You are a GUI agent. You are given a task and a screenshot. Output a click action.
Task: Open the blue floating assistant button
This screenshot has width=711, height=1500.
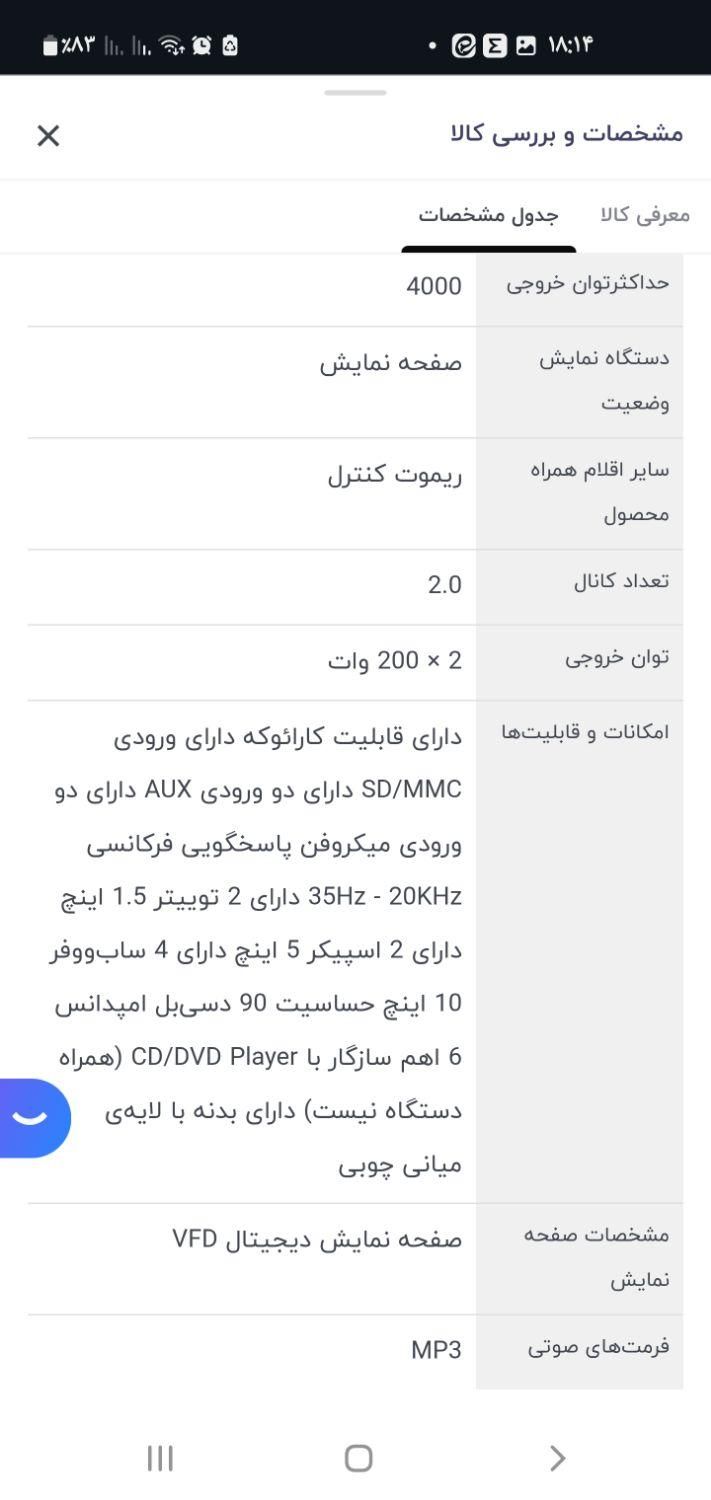coord(32,1118)
